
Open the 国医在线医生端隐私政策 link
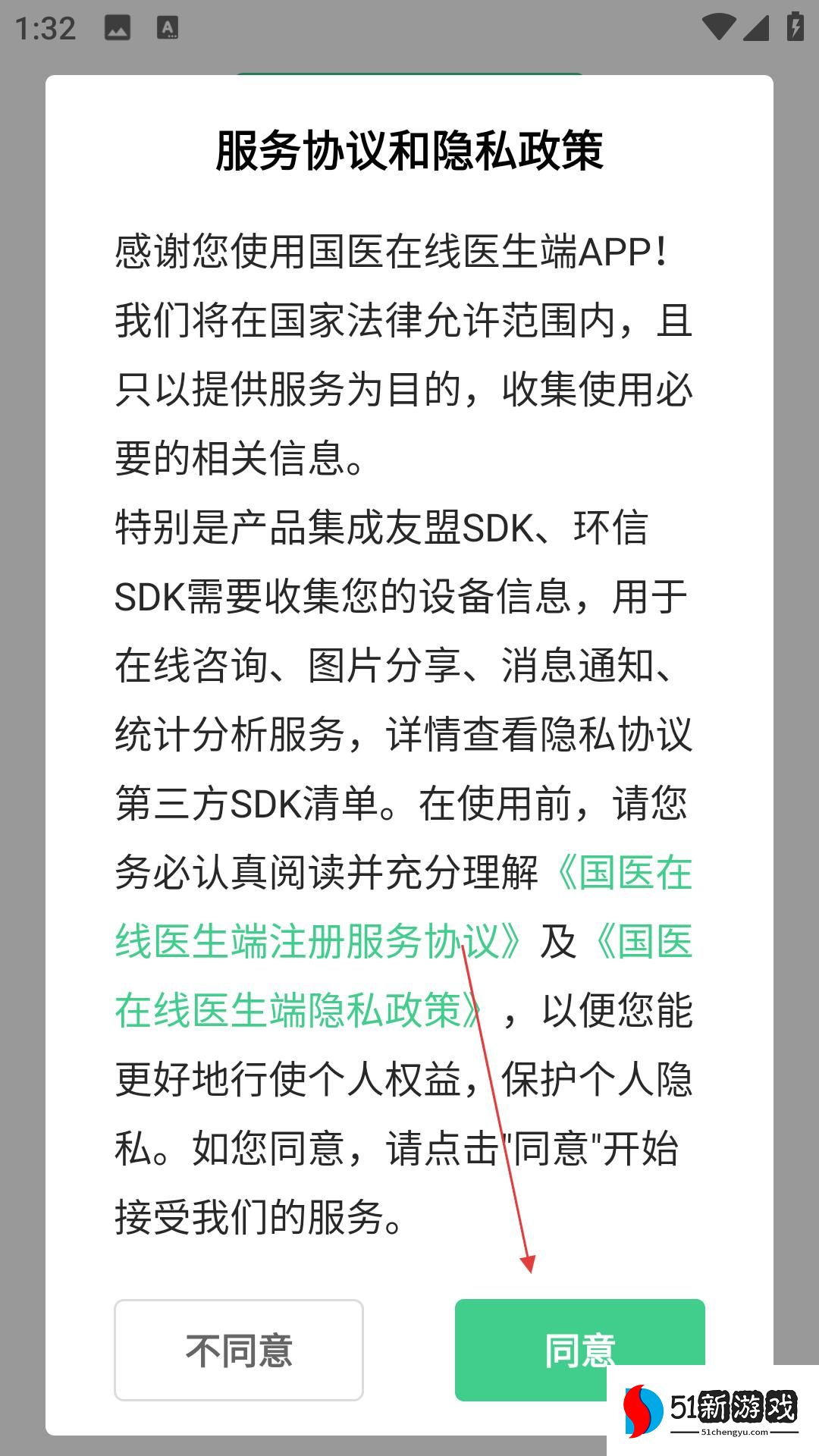[297, 1011]
